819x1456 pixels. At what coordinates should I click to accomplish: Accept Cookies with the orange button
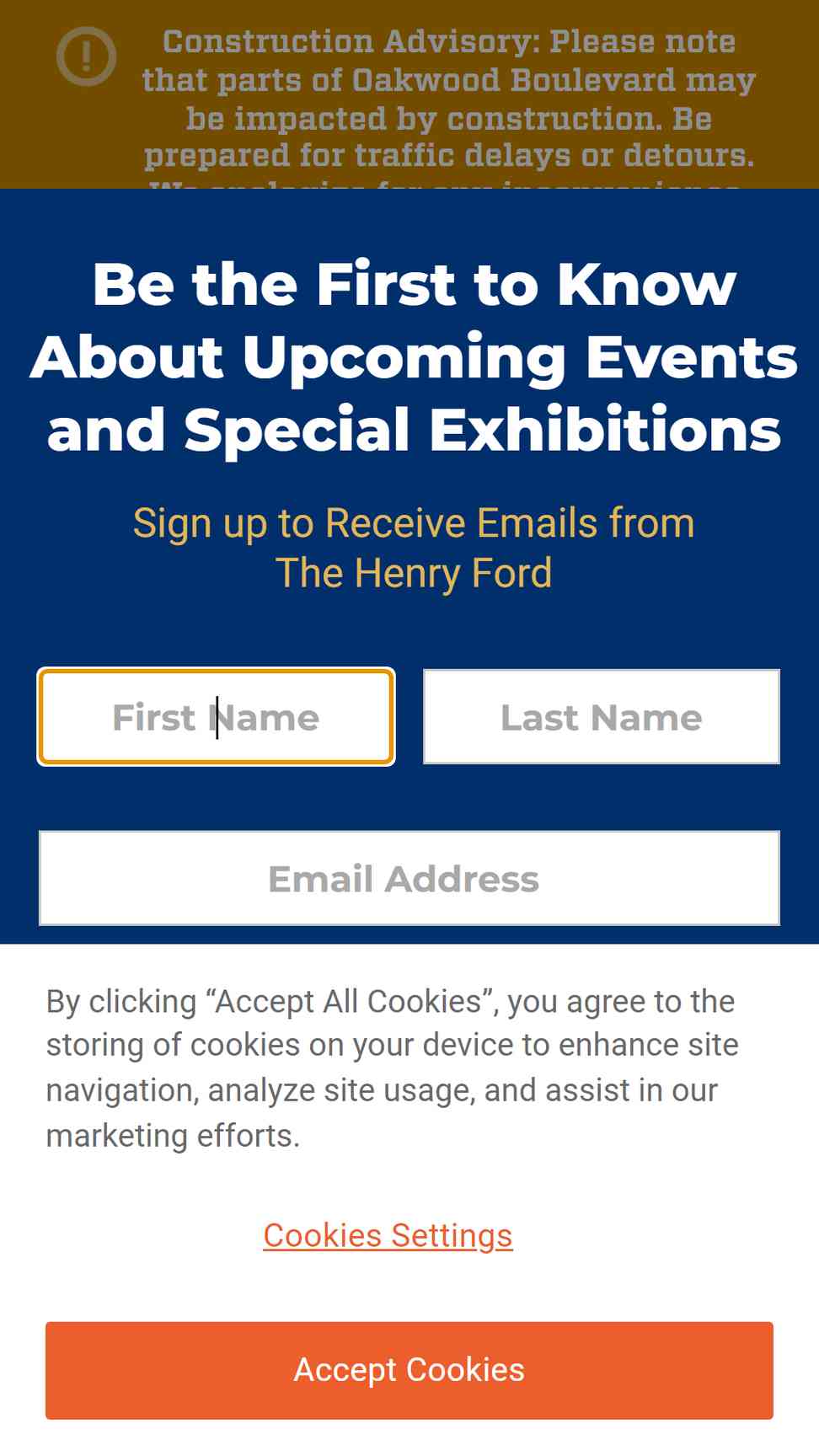pos(409,1370)
